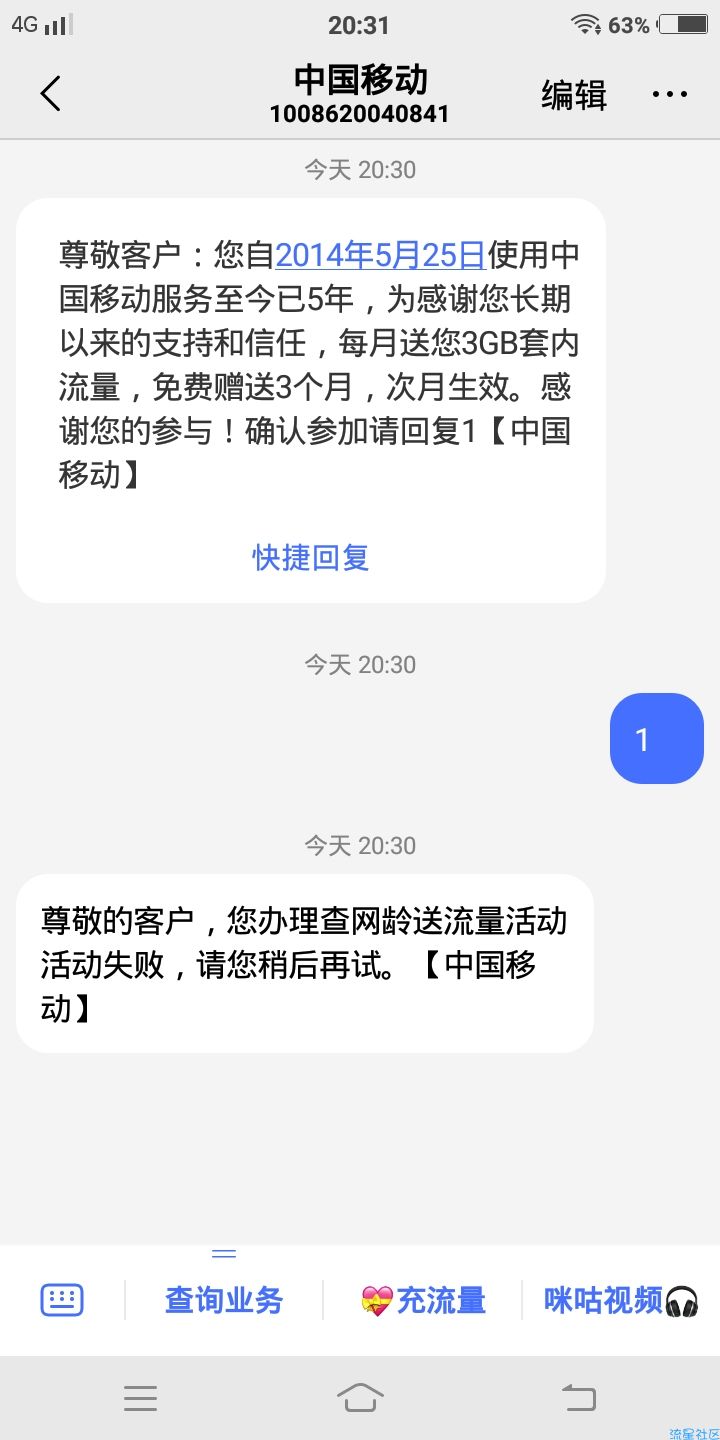Tap the system home button

click(x=360, y=1397)
